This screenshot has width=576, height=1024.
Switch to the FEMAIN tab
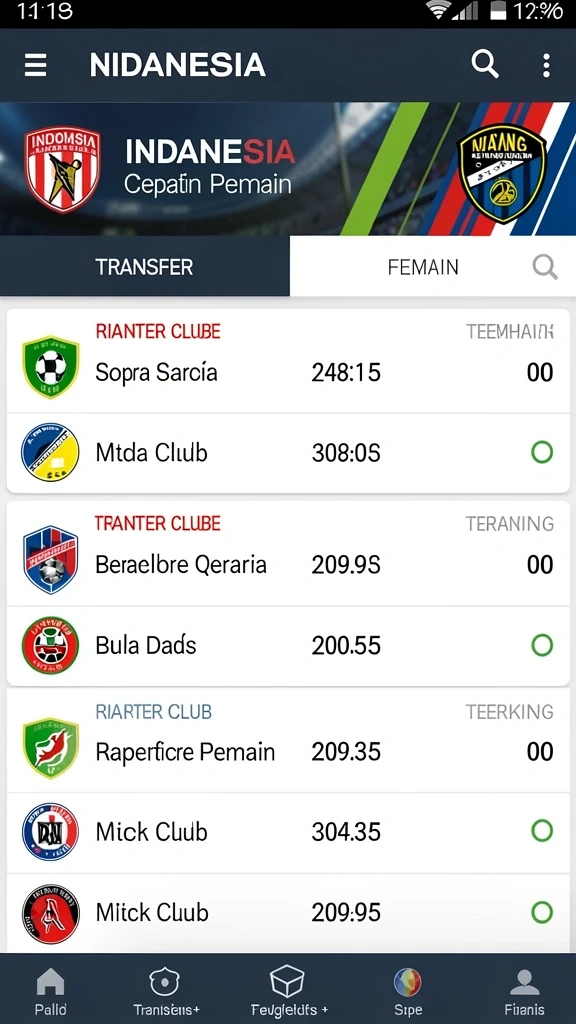423,266
